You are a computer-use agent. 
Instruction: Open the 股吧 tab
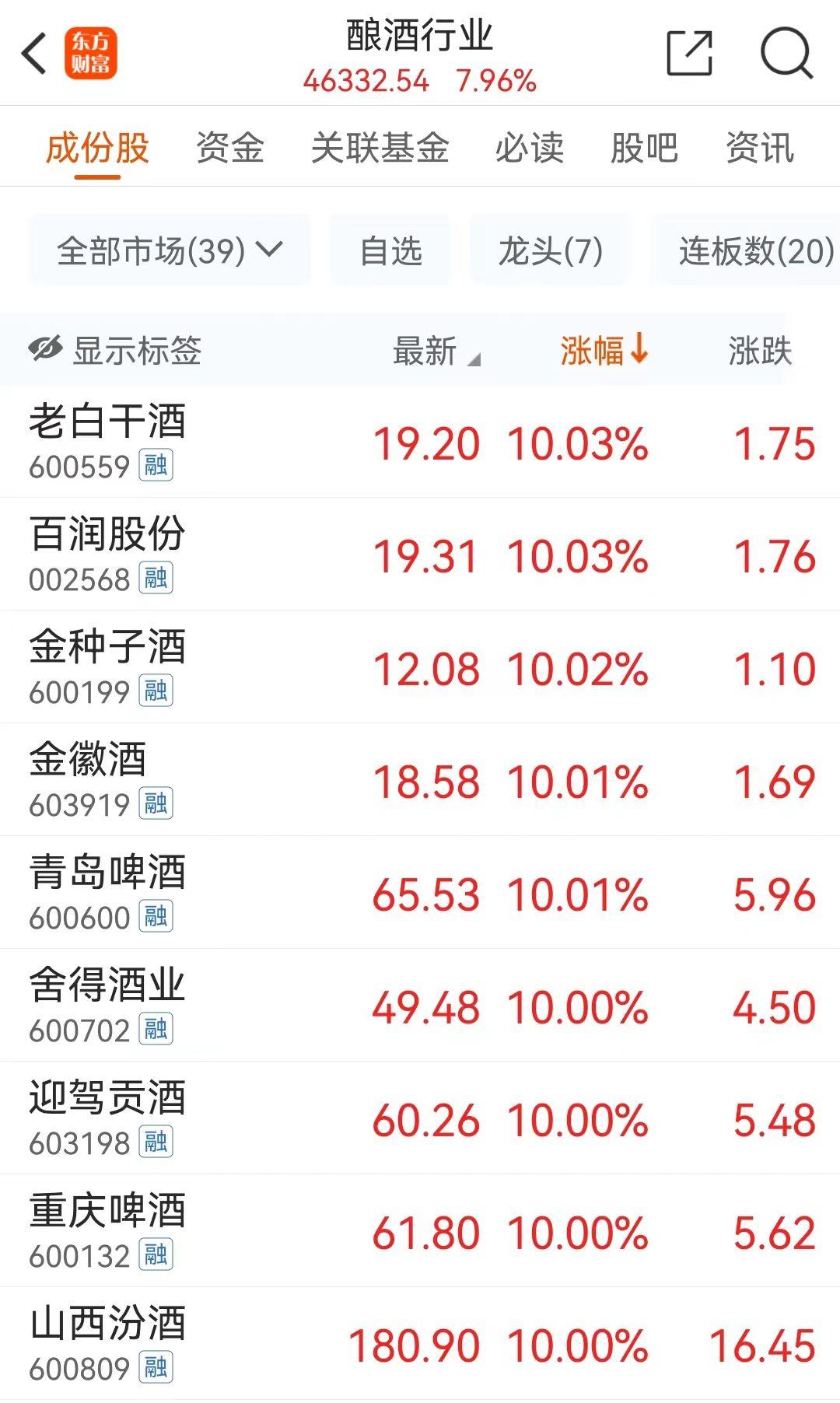(x=644, y=148)
